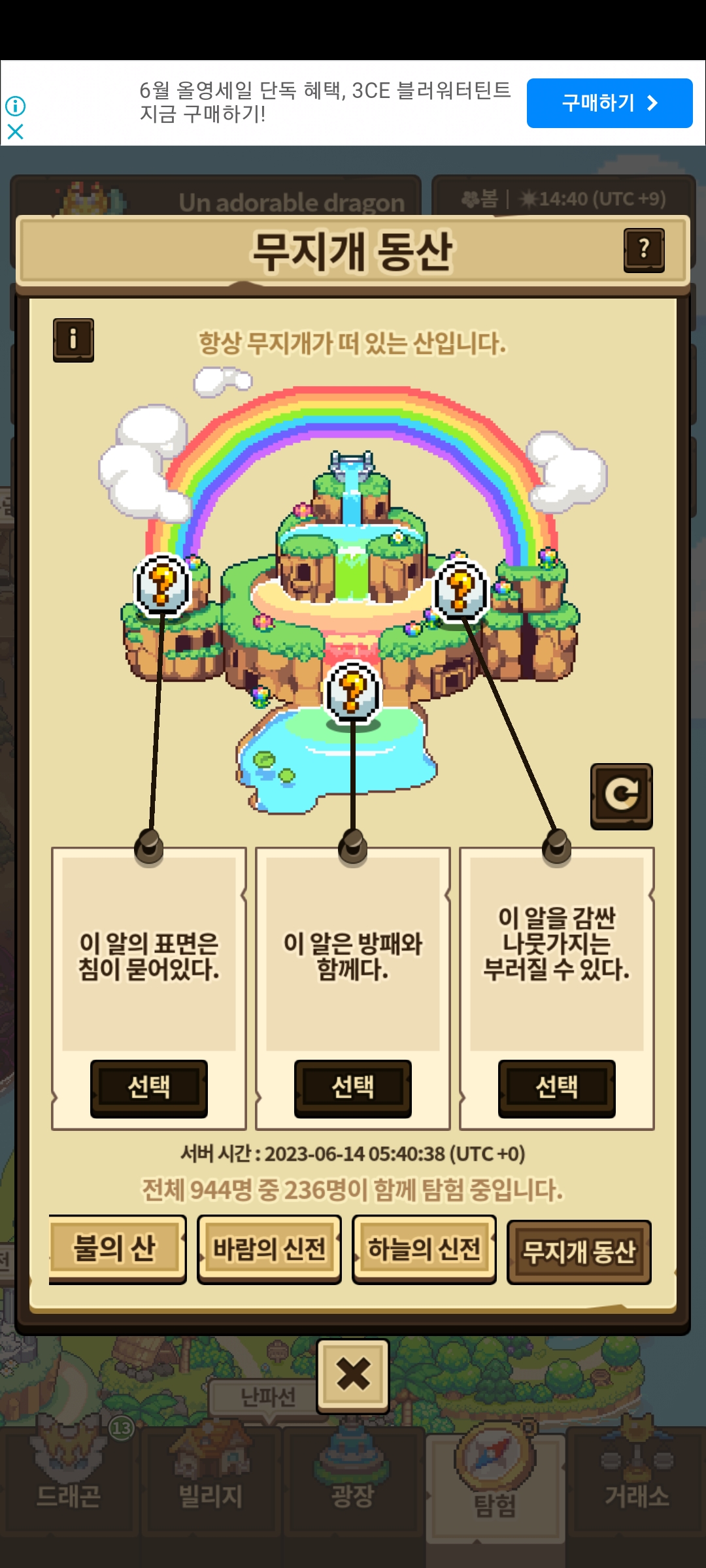706x1568 pixels.
Task: Select the egg with 방패와 함께다 hint
Action: (353, 1088)
